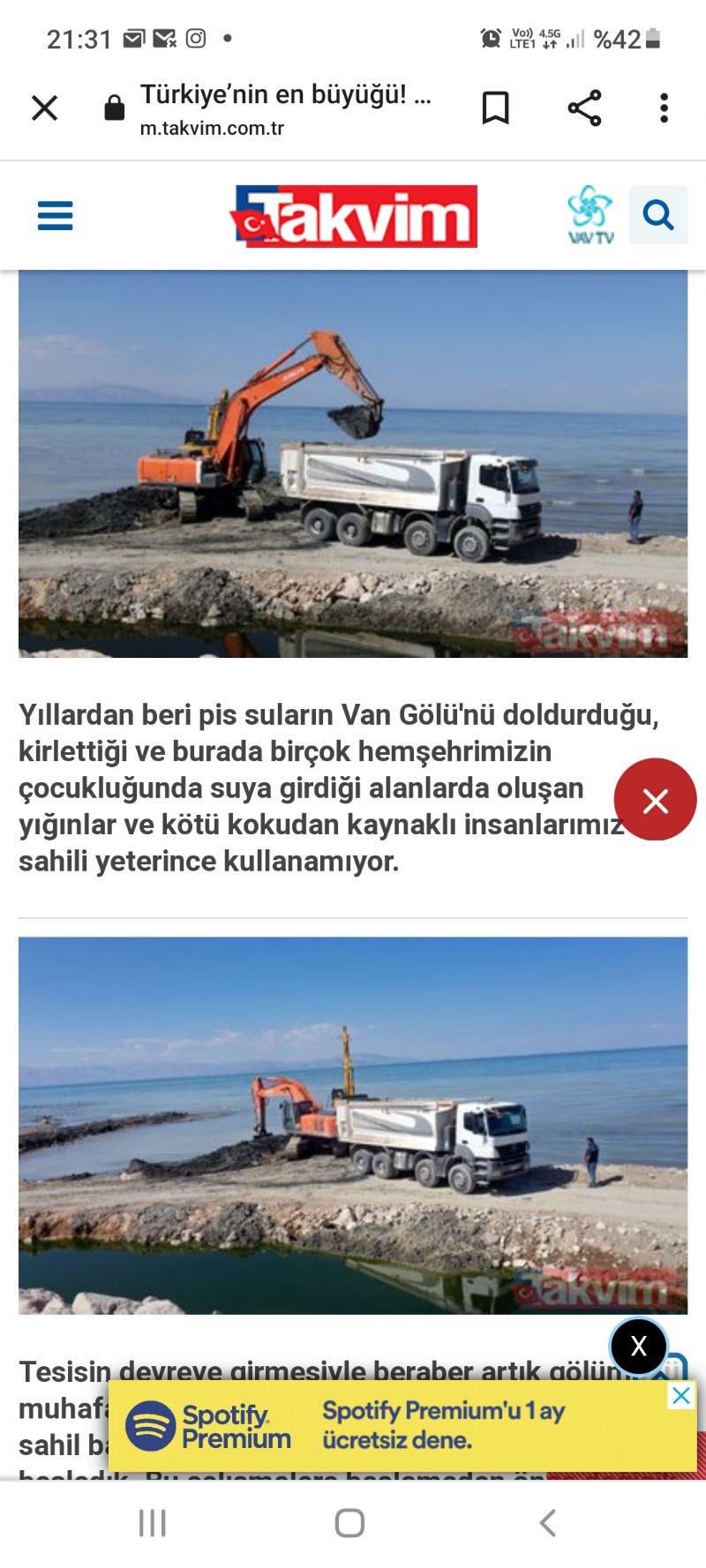This screenshot has width=706, height=1568.
Task: Tap the black round X button
Action: pyautogui.click(x=638, y=1347)
